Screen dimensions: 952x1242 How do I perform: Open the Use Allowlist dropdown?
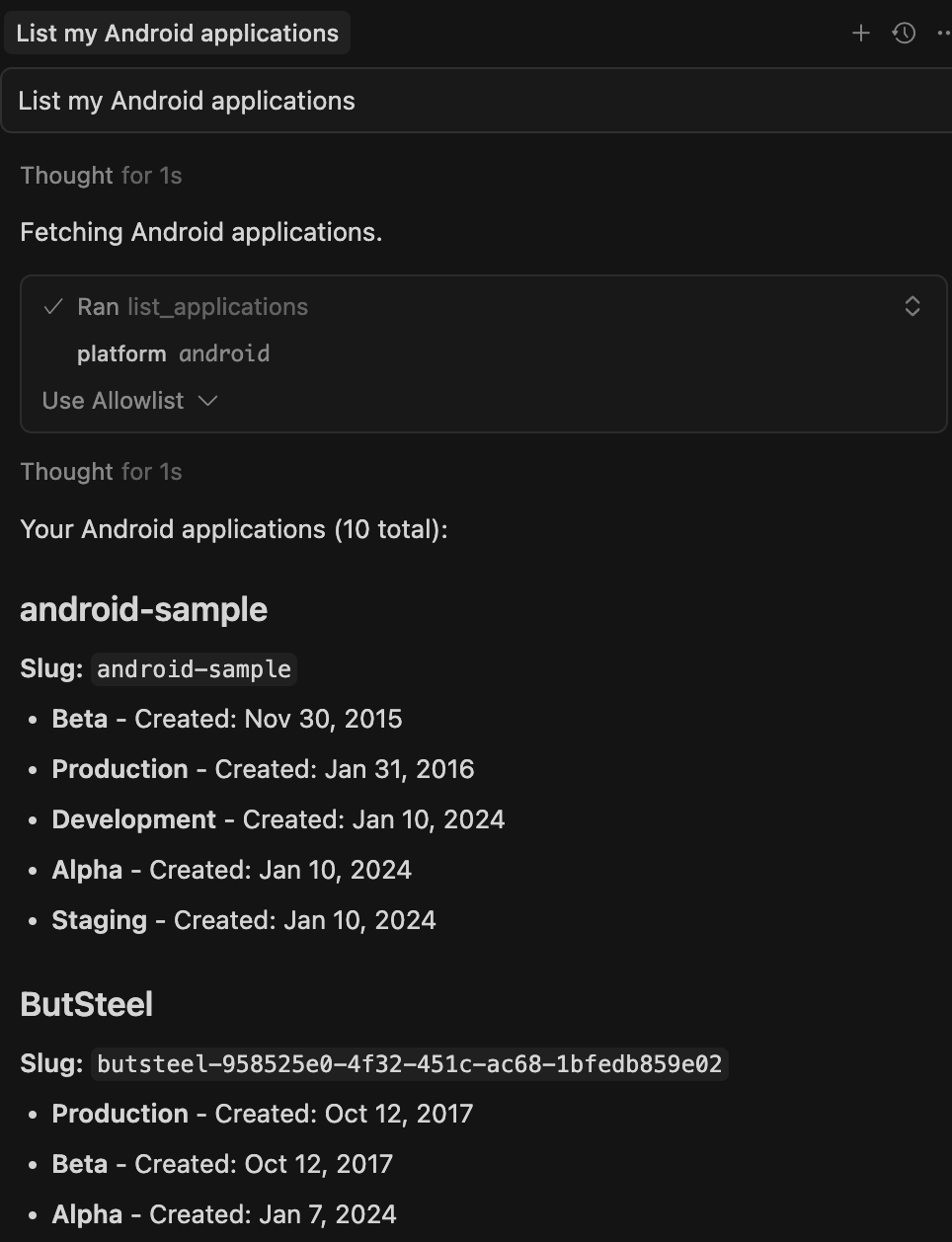(129, 401)
